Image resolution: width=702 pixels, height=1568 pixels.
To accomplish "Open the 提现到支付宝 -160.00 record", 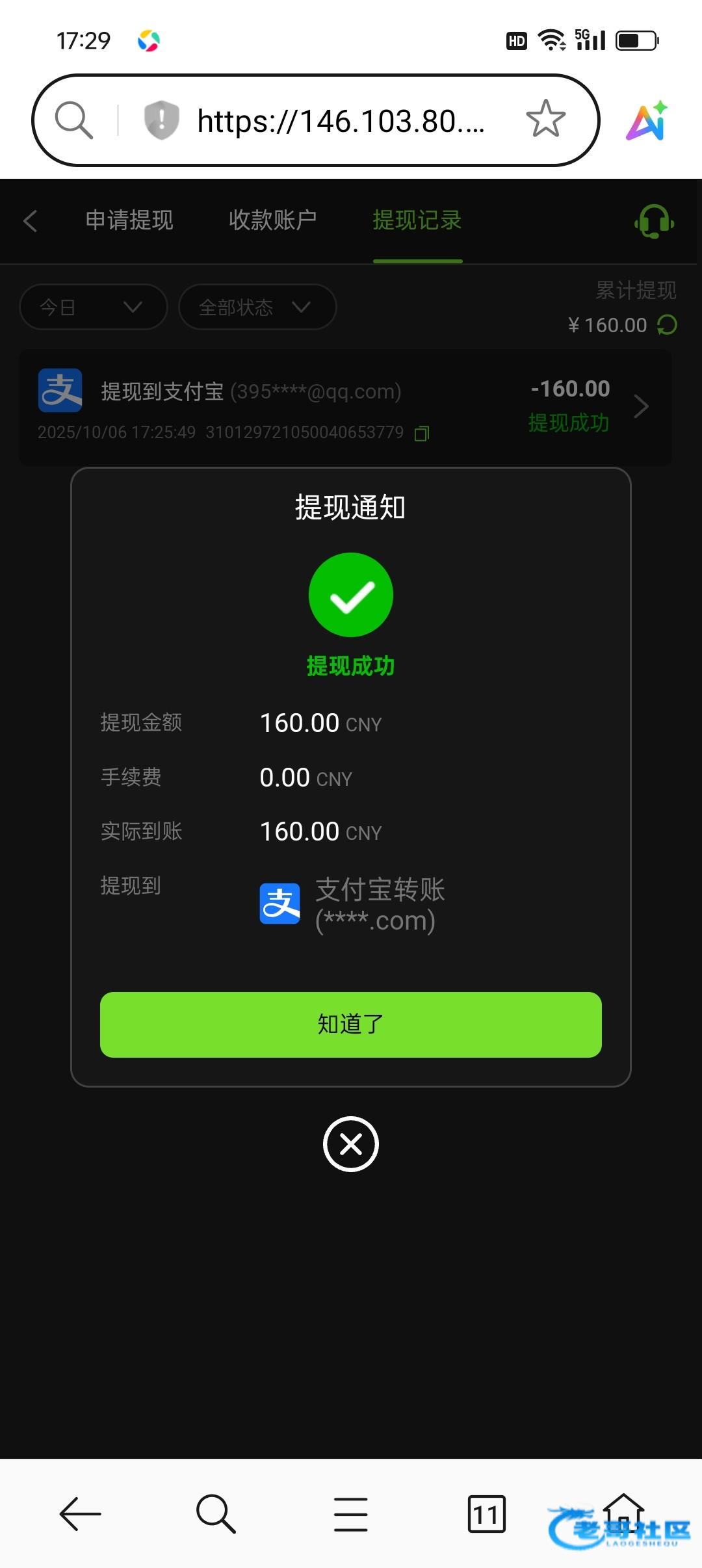I will coord(345,408).
